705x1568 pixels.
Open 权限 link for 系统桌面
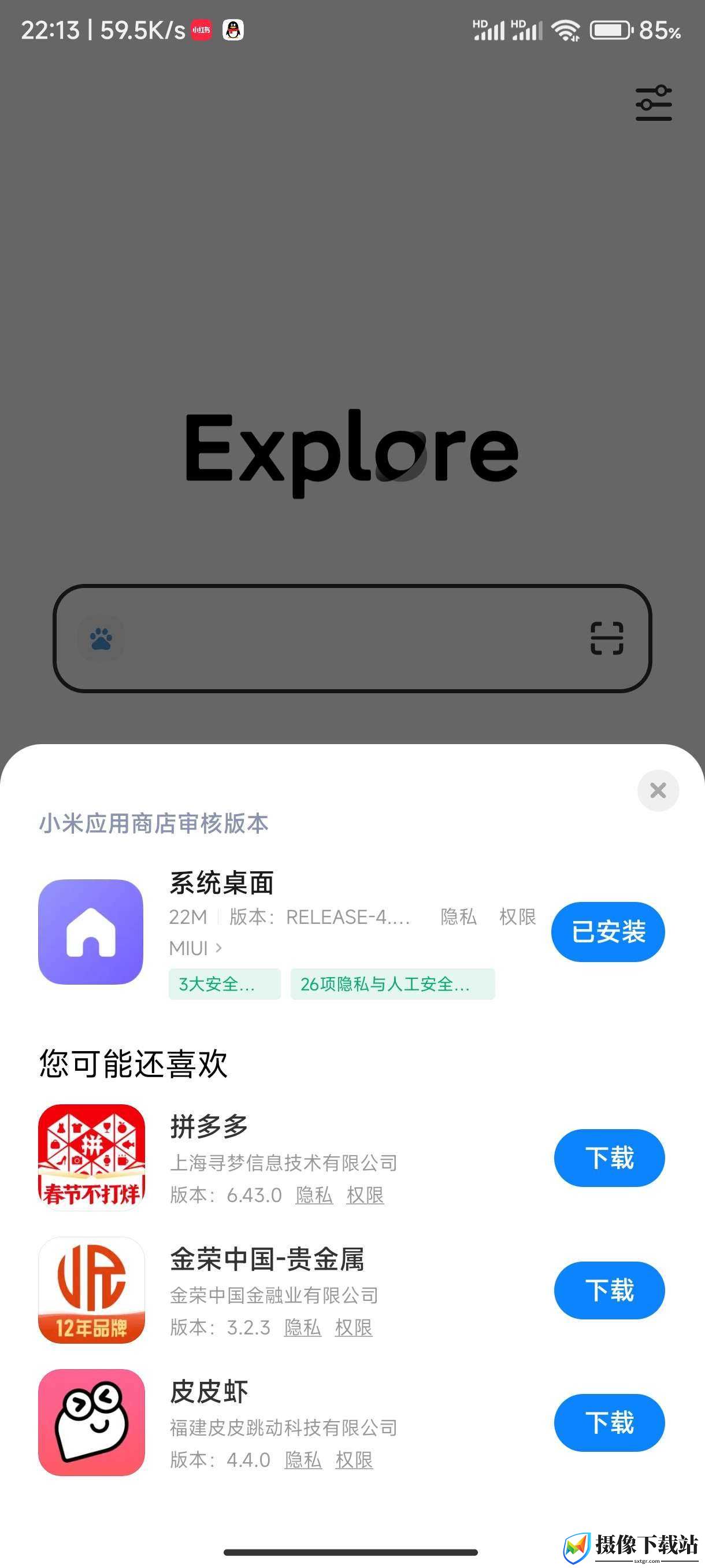click(x=517, y=917)
